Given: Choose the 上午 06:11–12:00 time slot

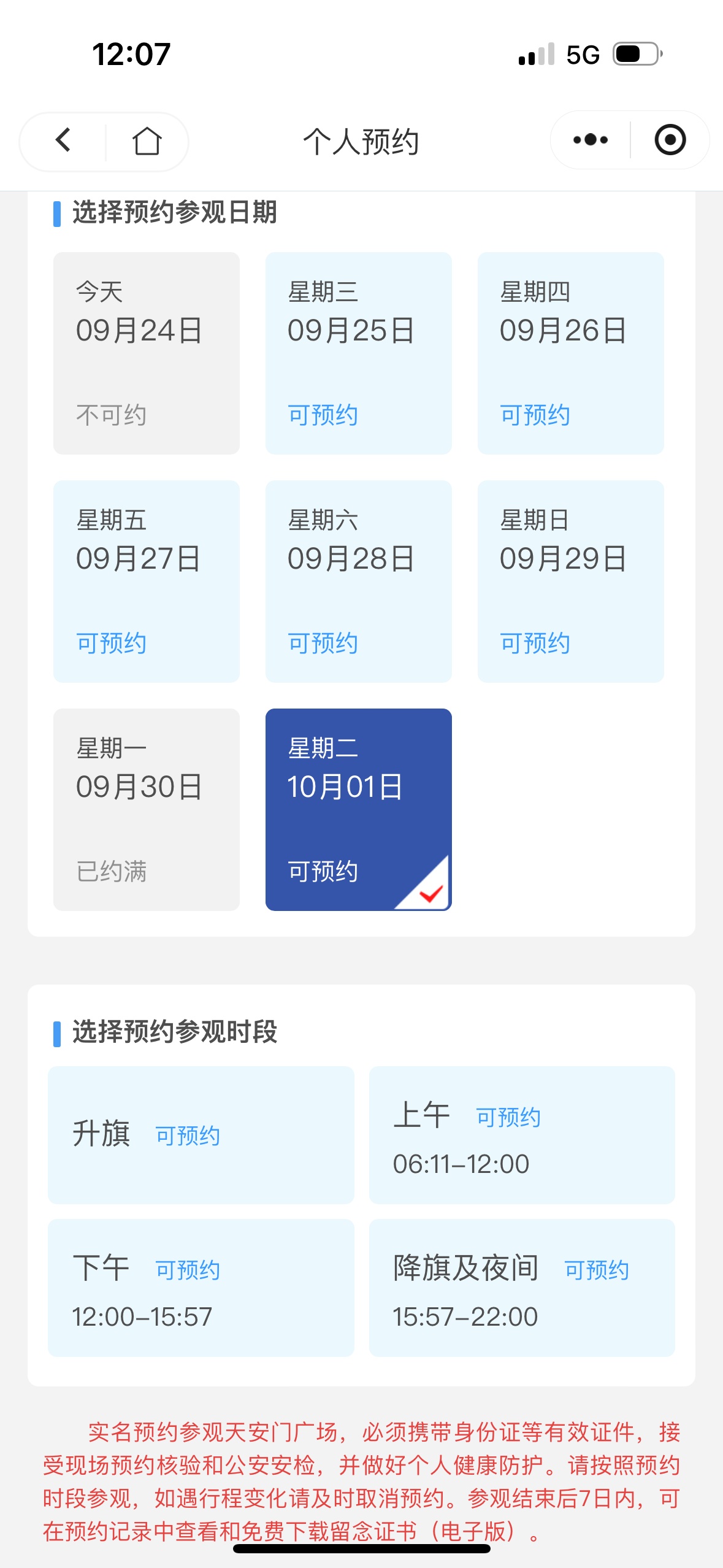Looking at the screenshot, I should [x=522, y=1134].
